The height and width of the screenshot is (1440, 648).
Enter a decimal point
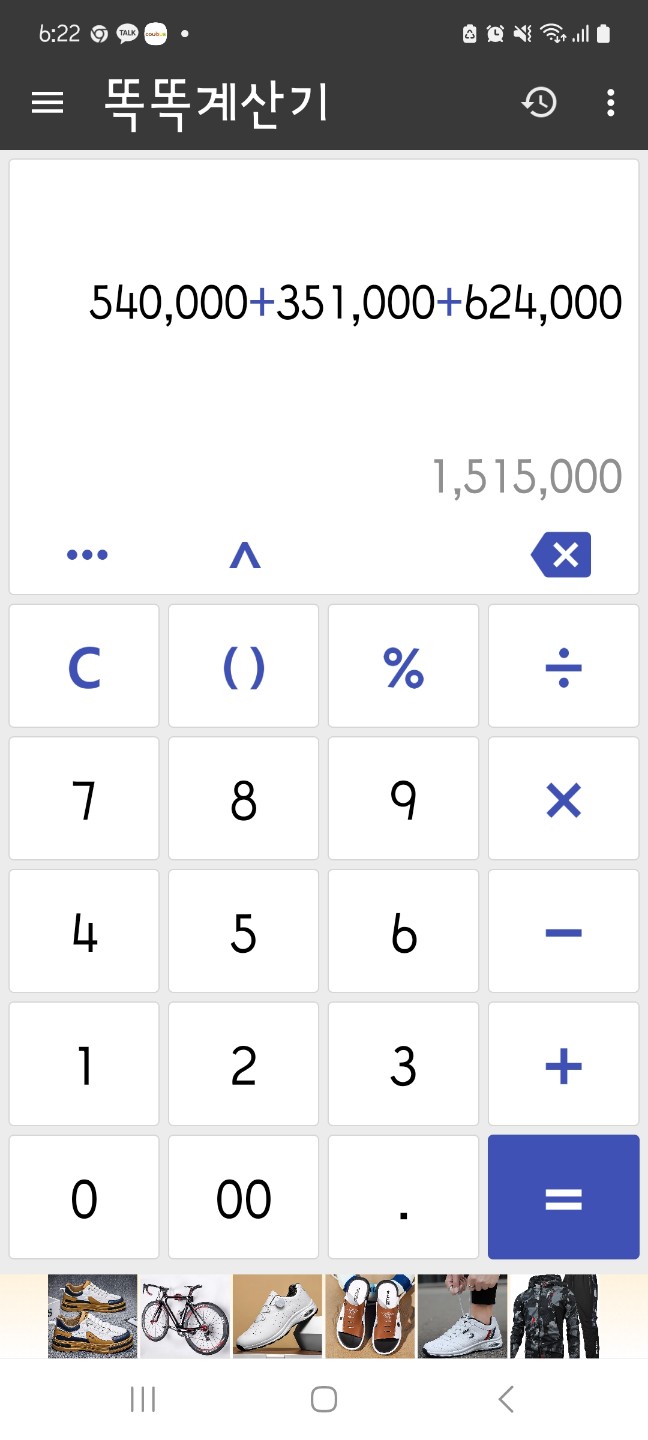tap(403, 1197)
